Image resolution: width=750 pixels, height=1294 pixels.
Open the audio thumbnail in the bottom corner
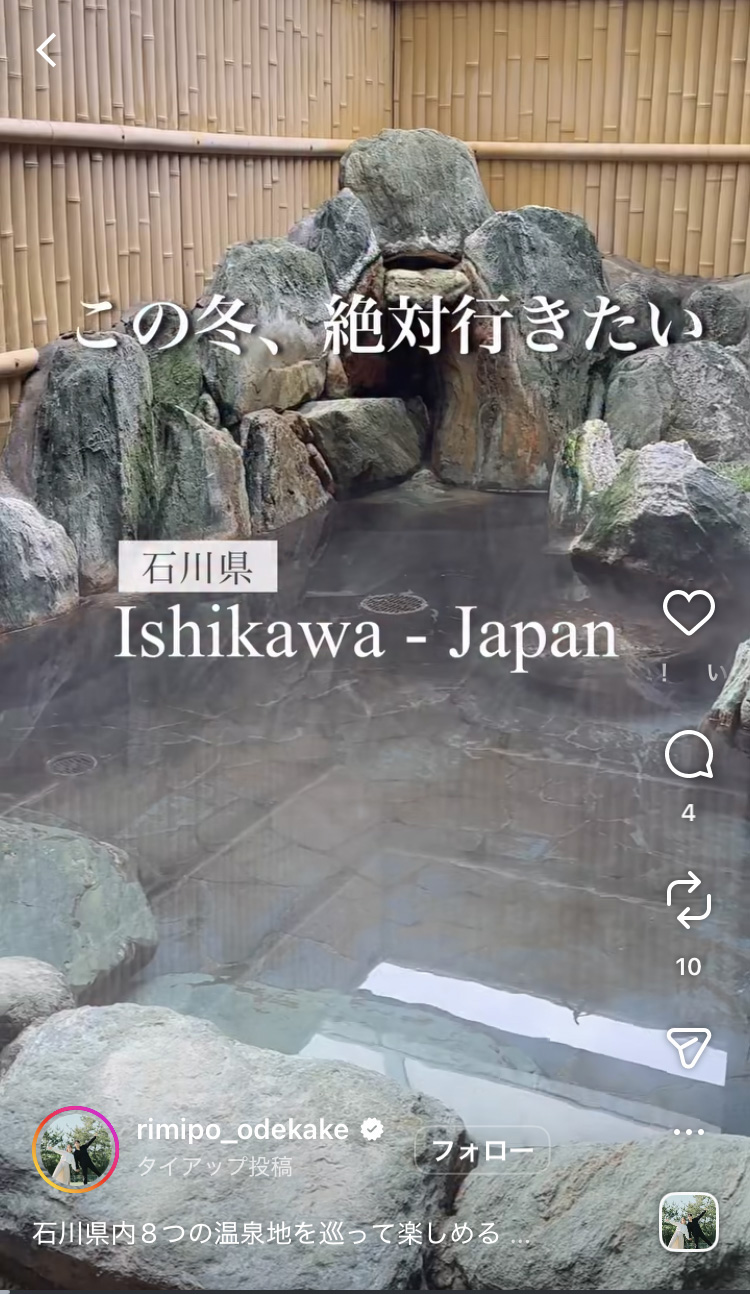click(x=689, y=1222)
